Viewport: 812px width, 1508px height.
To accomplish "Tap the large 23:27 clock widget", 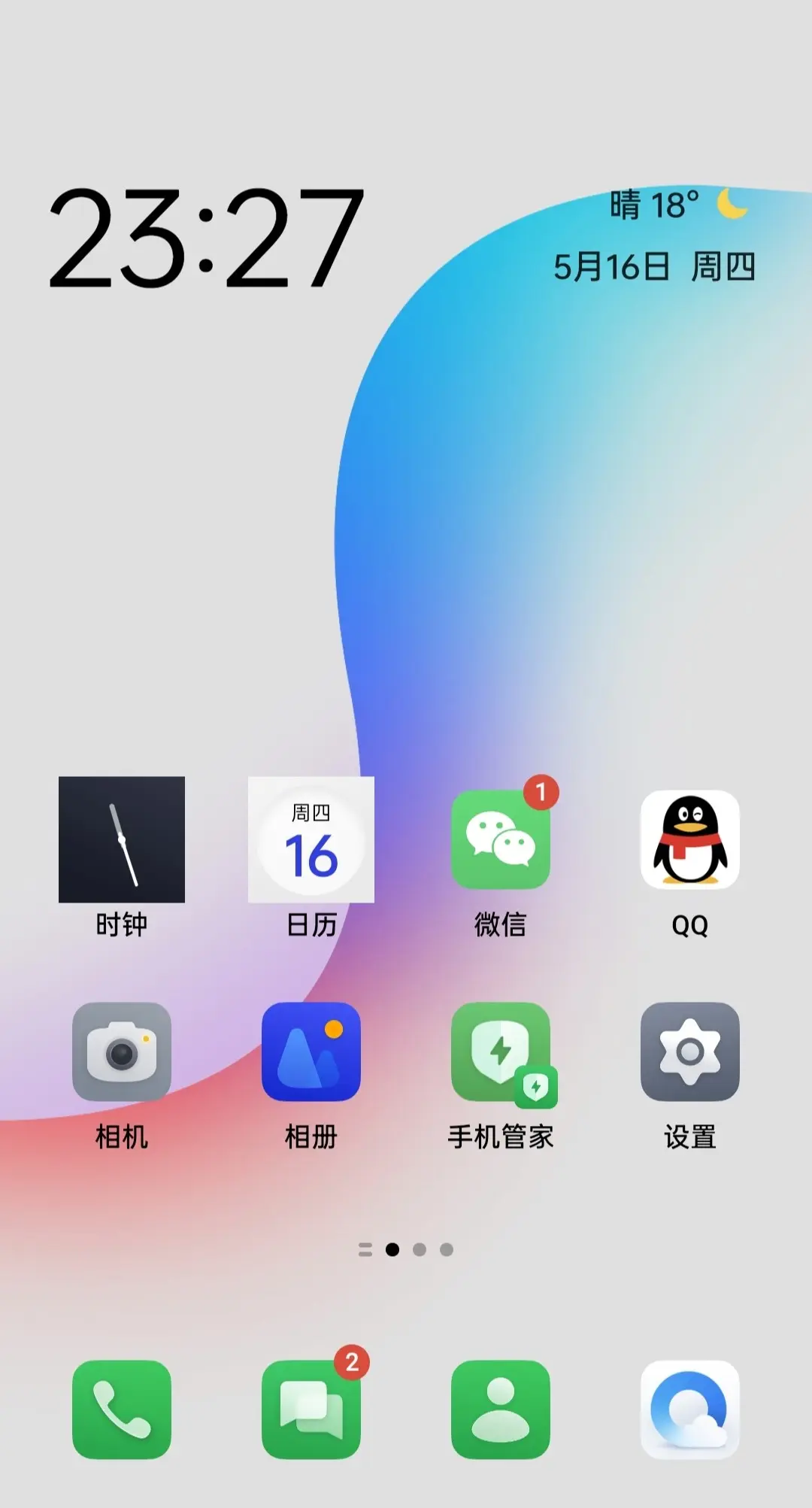I will (x=207, y=238).
